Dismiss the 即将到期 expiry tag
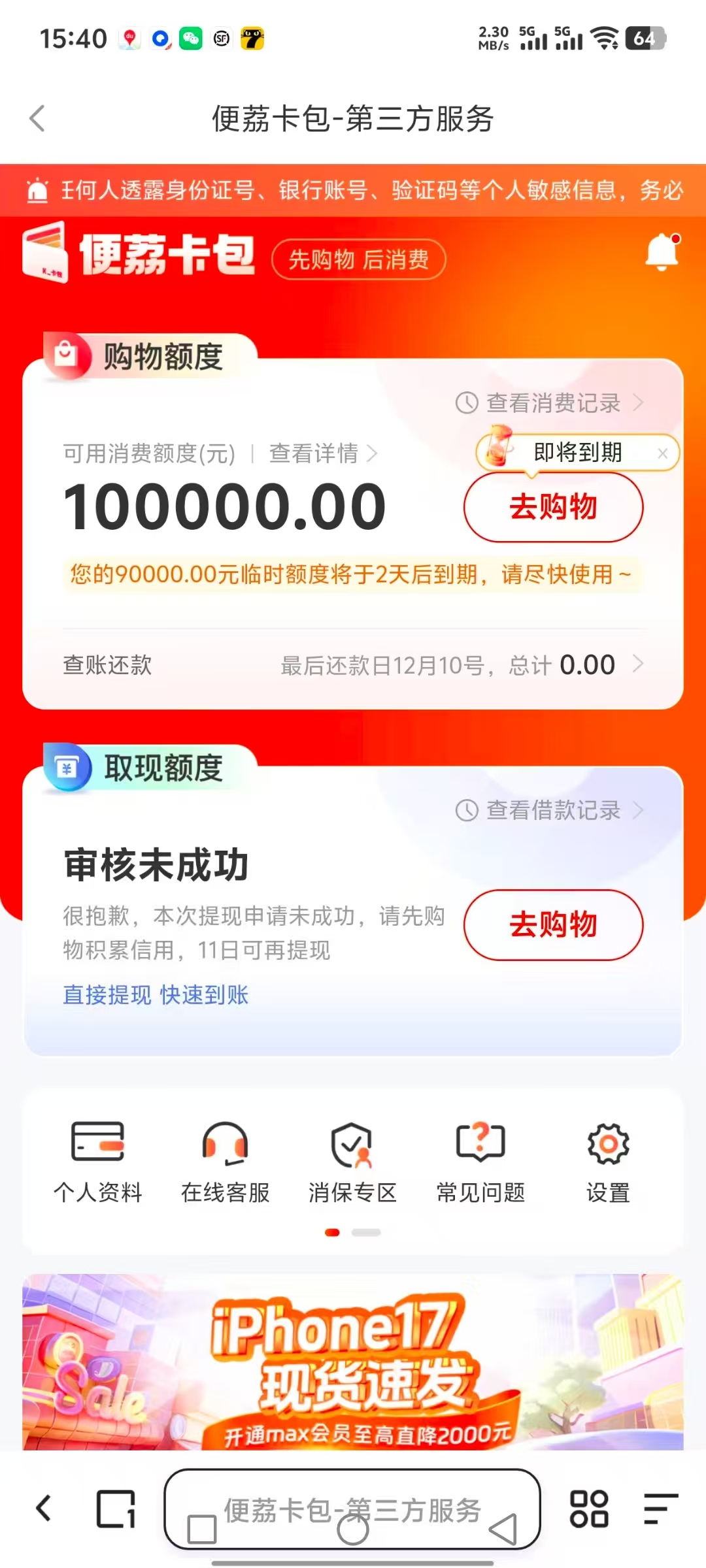706x1568 pixels. pyautogui.click(x=662, y=453)
